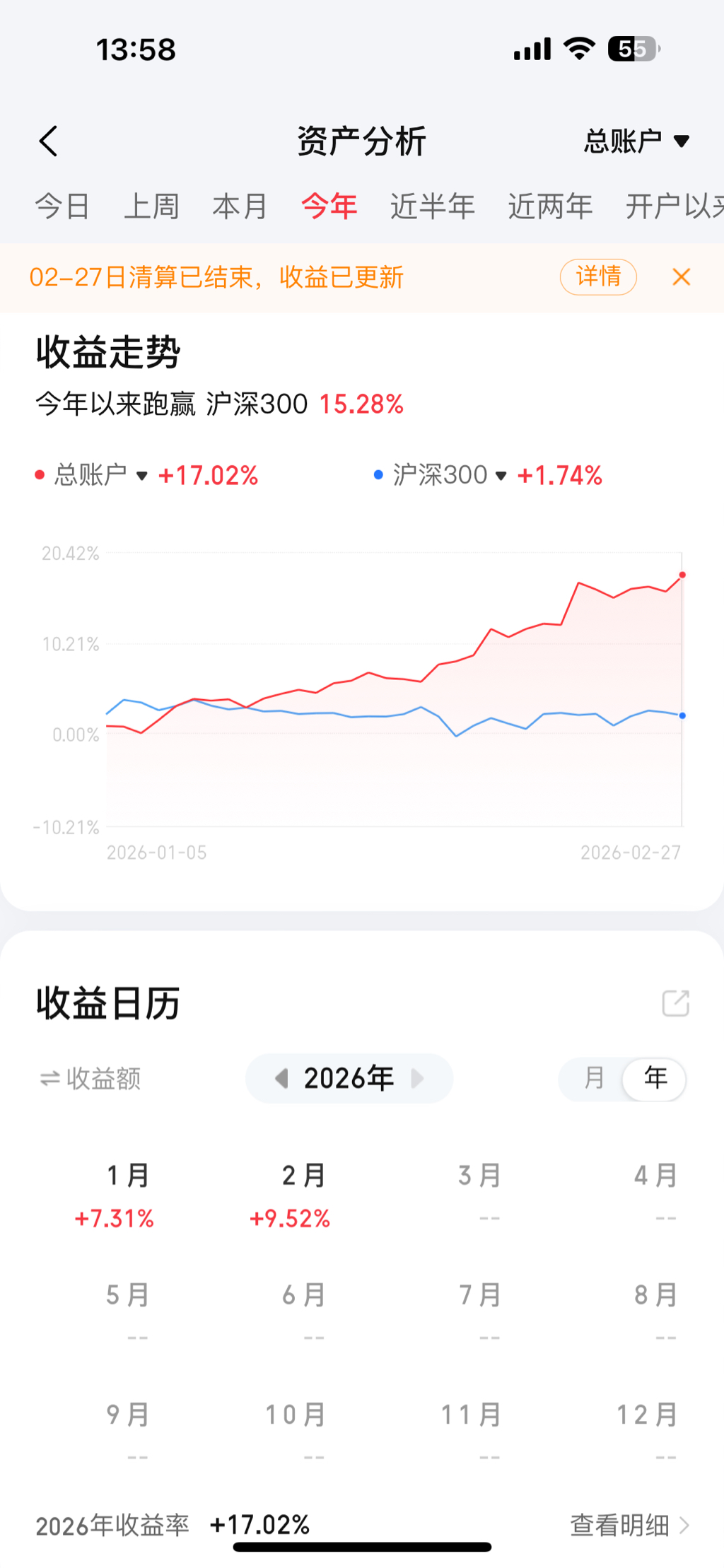Show 近半年 returns

click(432, 206)
